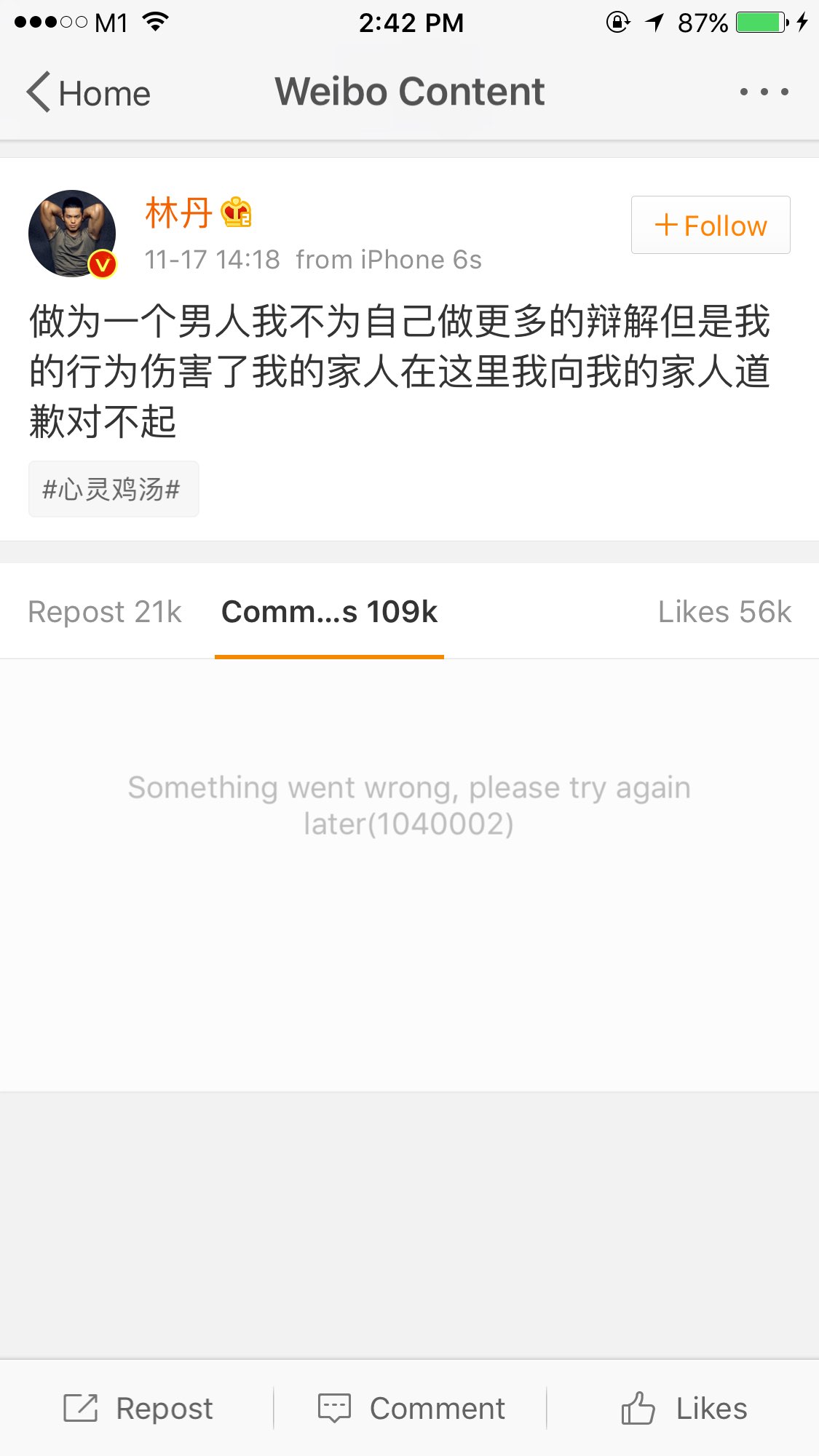Open the #心灵鸡汤# hashtag topic
This screenshot has height=1456, width=819.
click(113, 490)
